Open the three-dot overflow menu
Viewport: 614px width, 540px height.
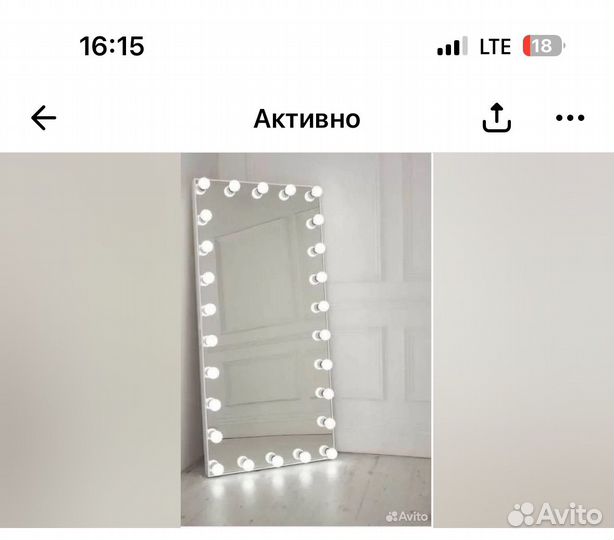point(570,119)
